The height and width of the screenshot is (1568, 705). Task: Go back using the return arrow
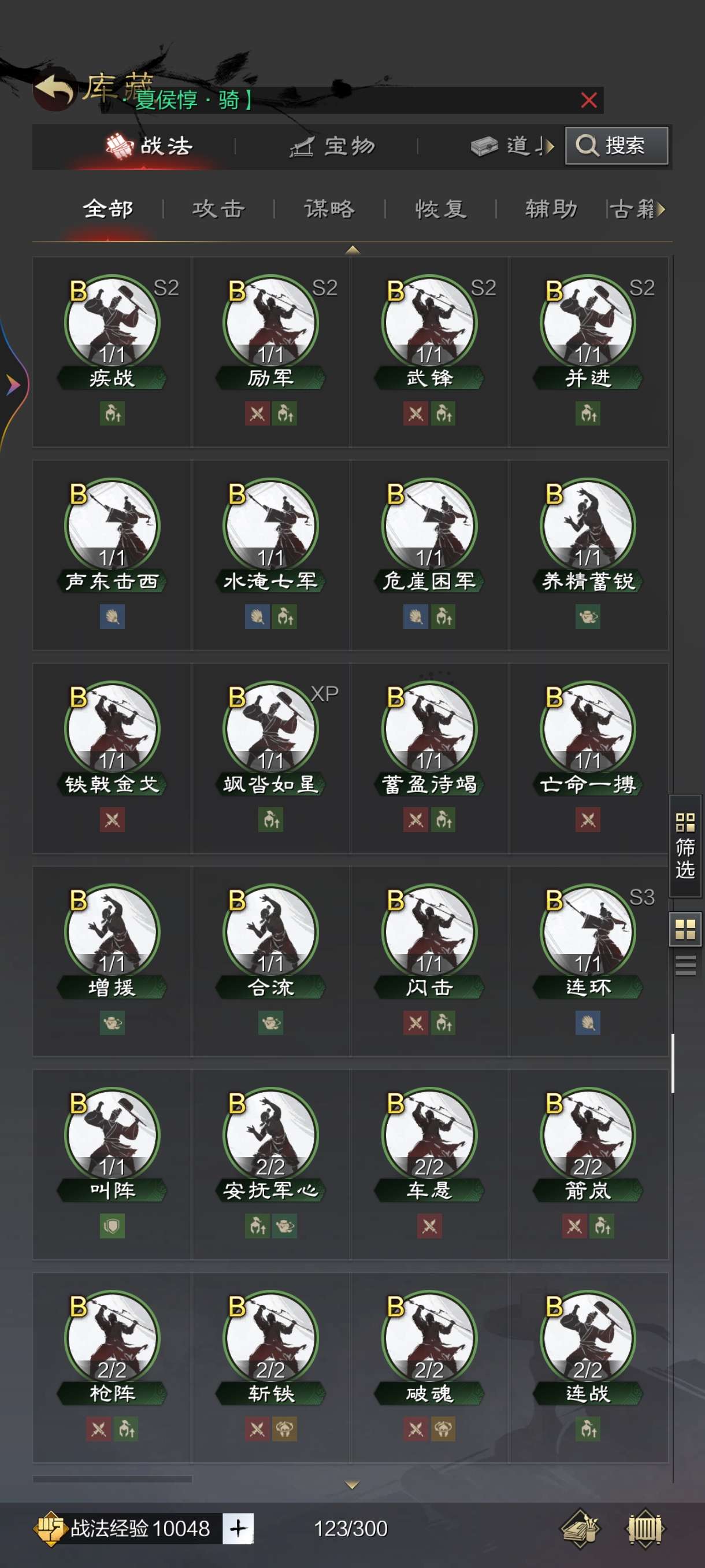pos(54,90)
